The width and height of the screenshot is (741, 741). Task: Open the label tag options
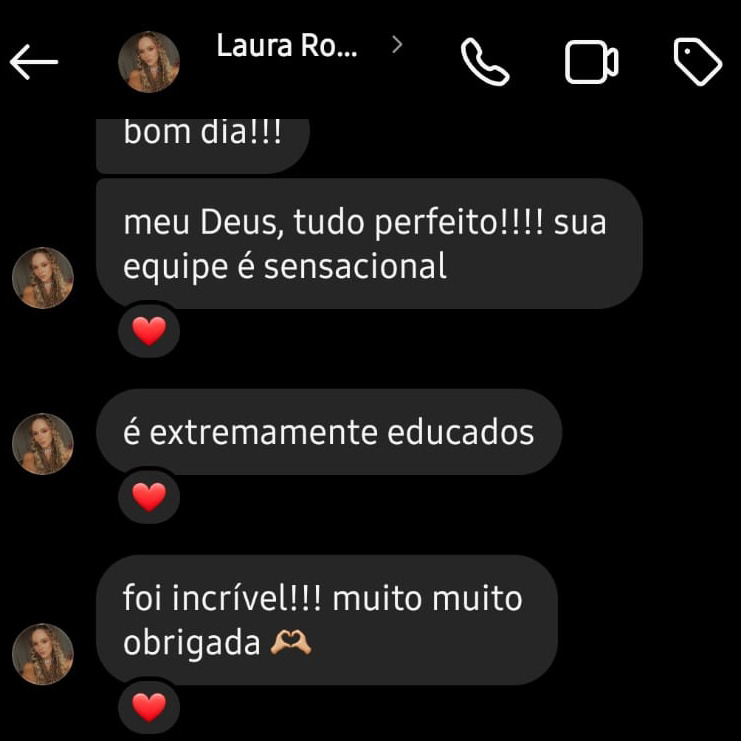697,63
